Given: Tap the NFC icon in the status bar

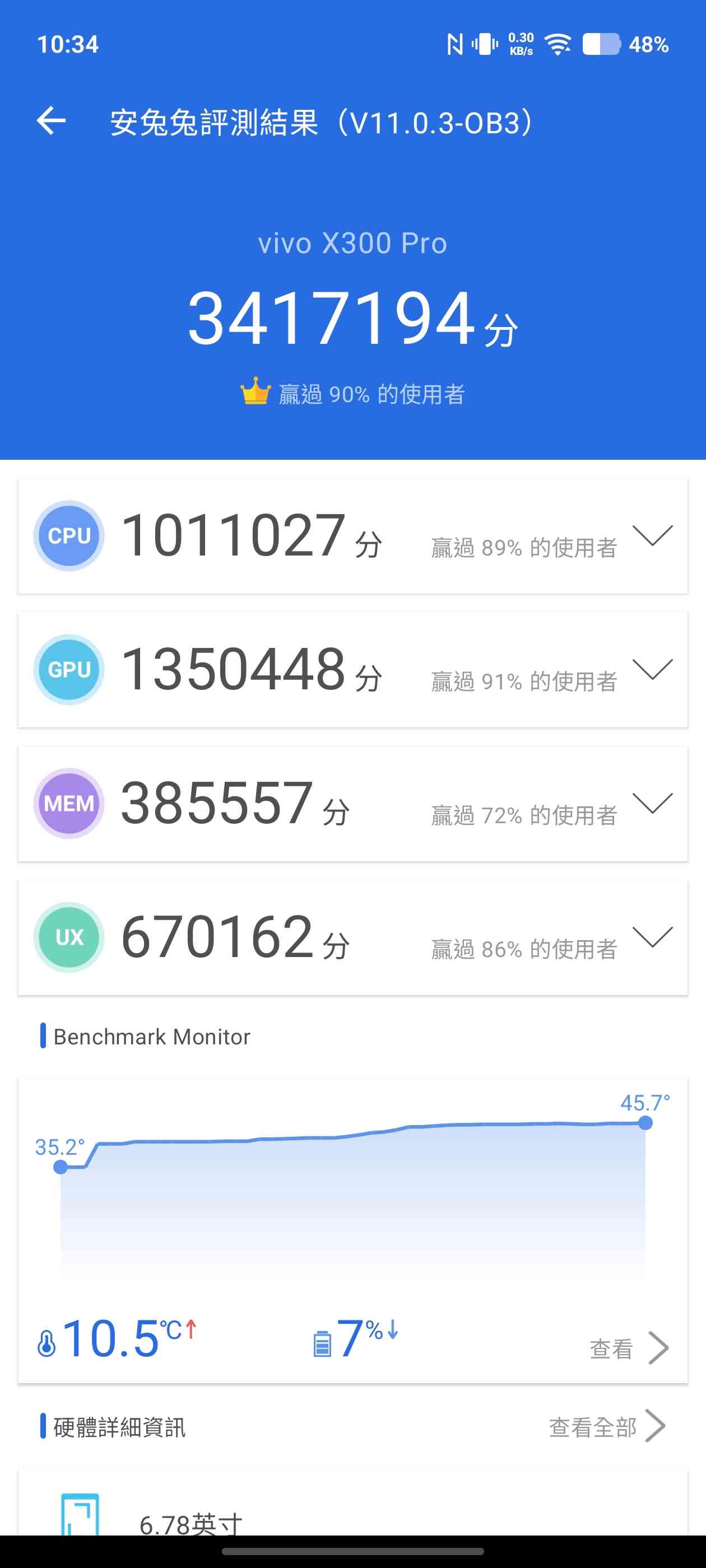Looking at the screenshot, I should click(x=454, y=43).
